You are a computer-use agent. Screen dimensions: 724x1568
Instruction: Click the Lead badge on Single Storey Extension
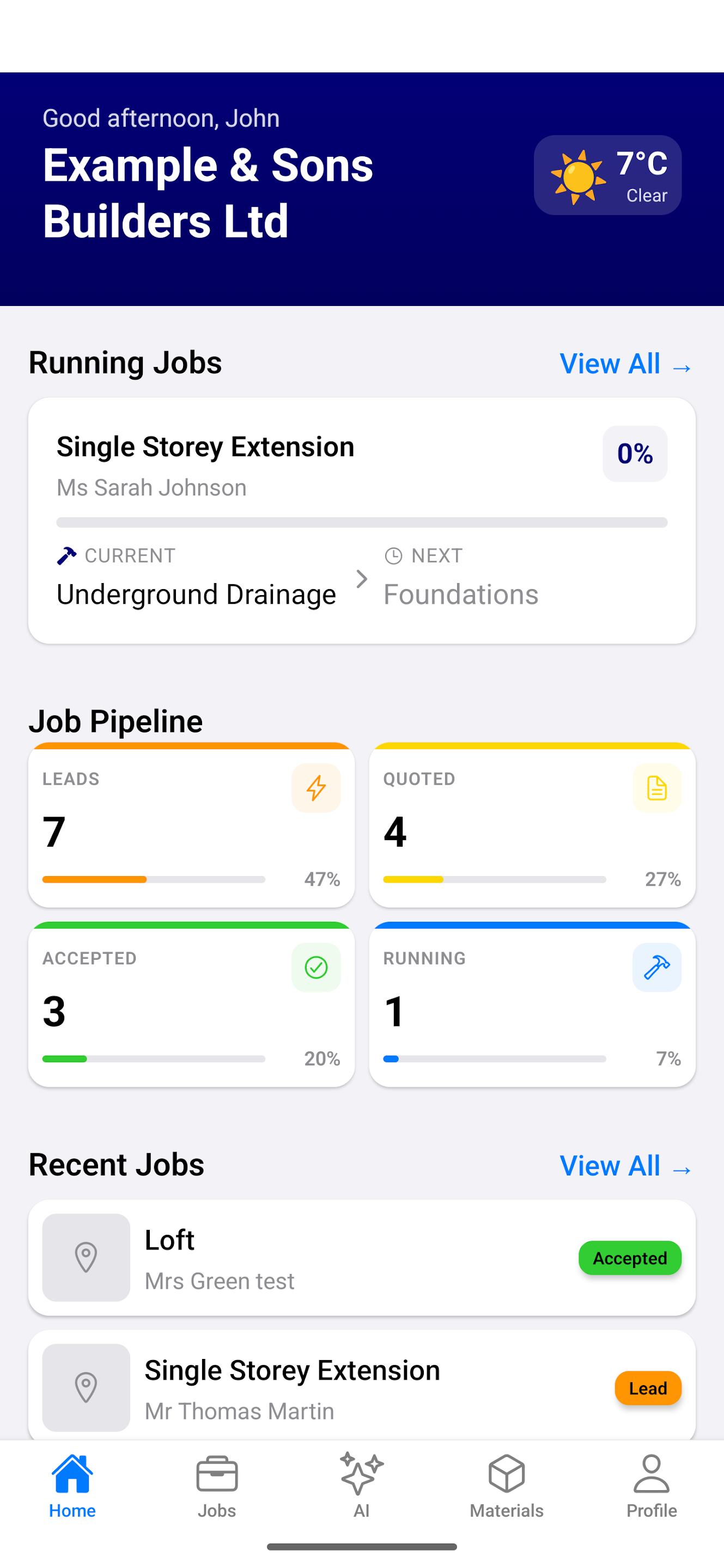(648, 1388)
